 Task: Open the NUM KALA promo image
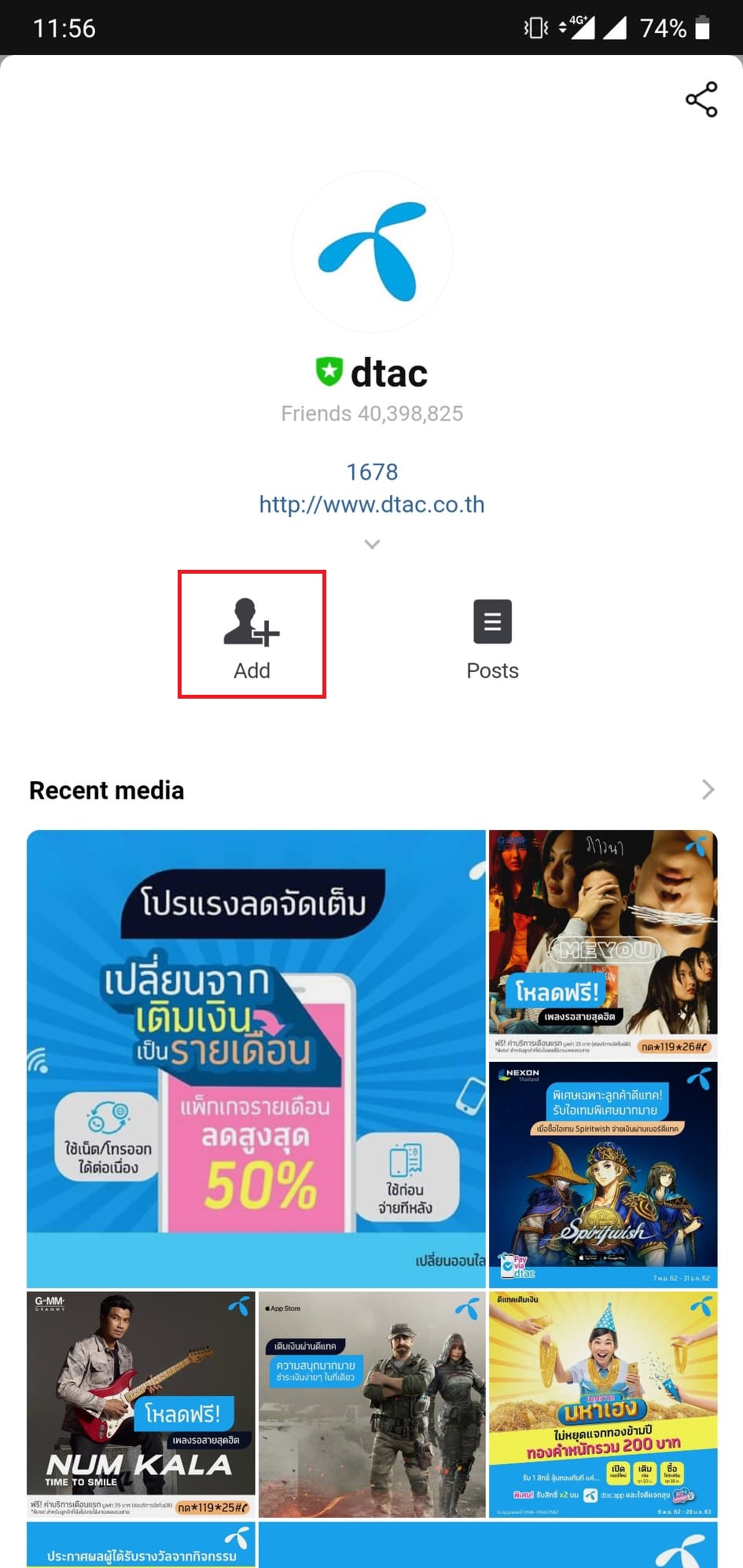click(x=141, y=1404)
